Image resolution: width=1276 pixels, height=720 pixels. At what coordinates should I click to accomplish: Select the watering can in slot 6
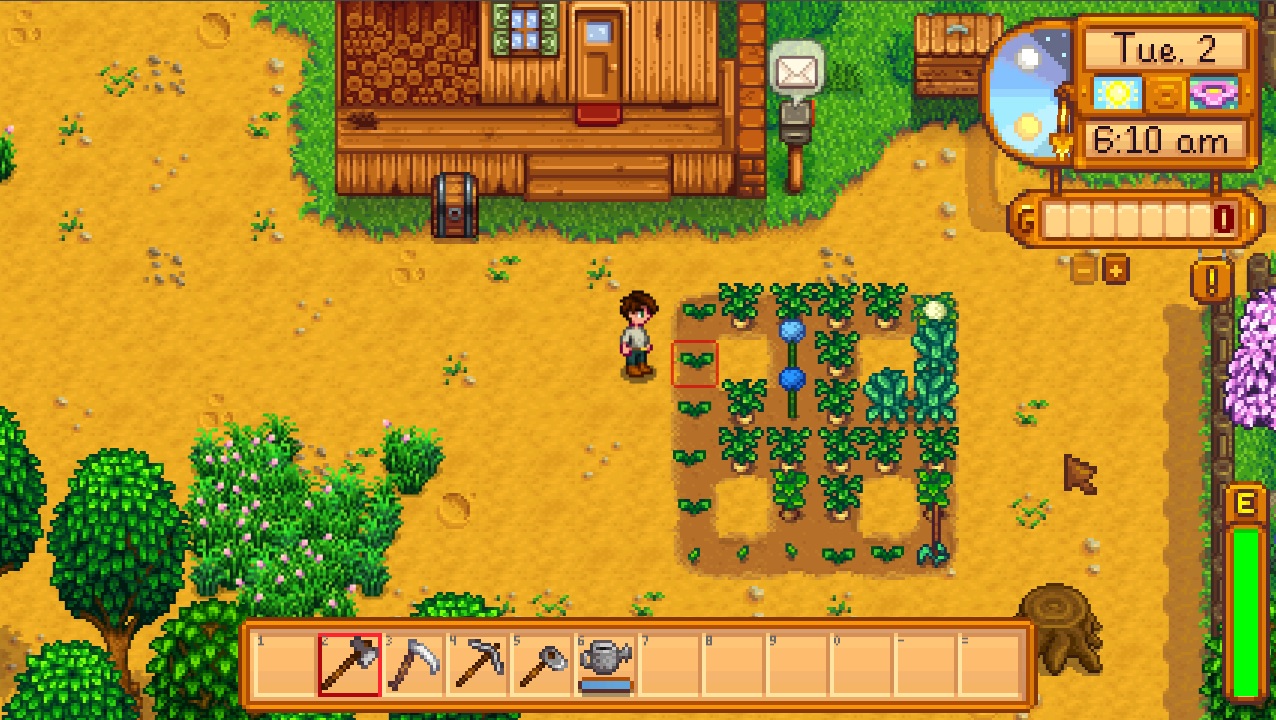605,664
